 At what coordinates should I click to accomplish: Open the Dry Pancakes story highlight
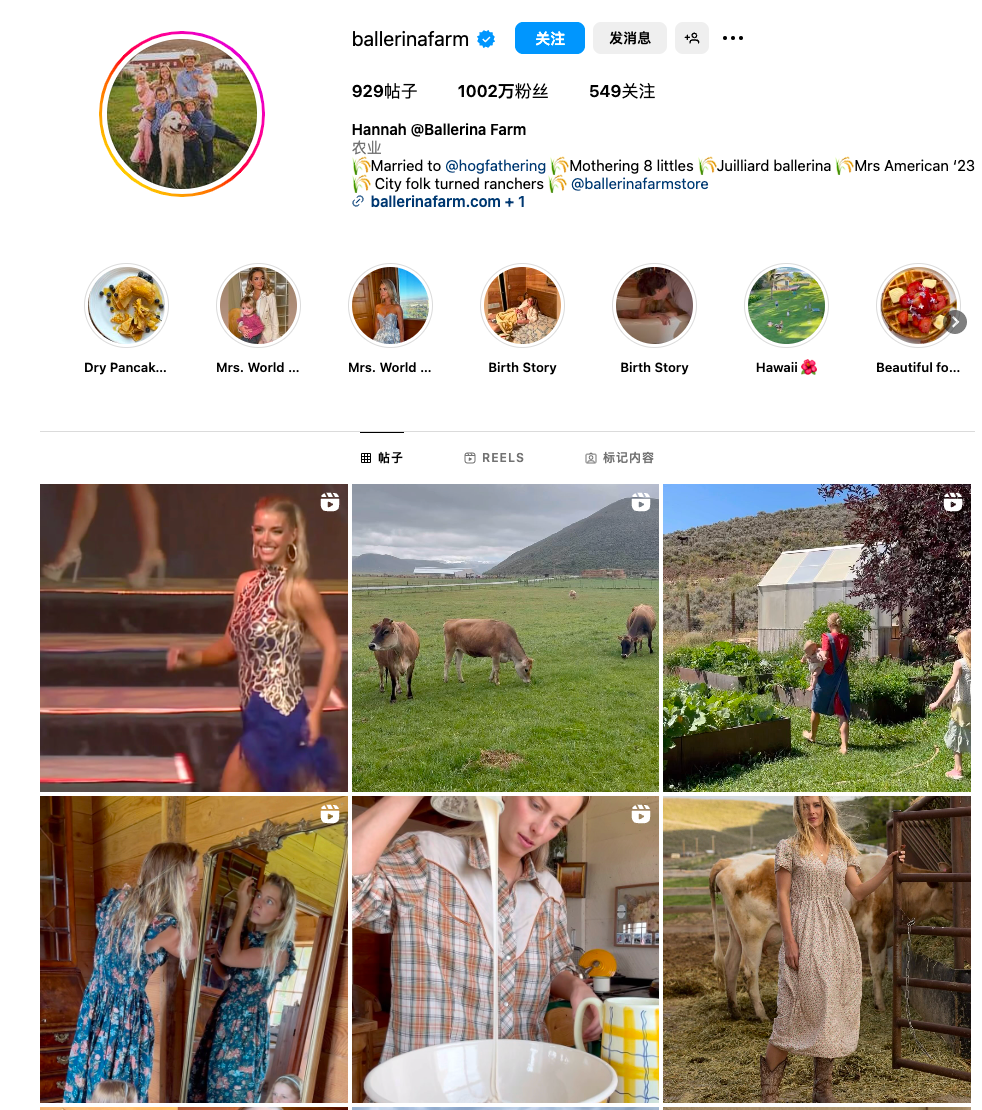pyautogui.click(x=126, y=305)
